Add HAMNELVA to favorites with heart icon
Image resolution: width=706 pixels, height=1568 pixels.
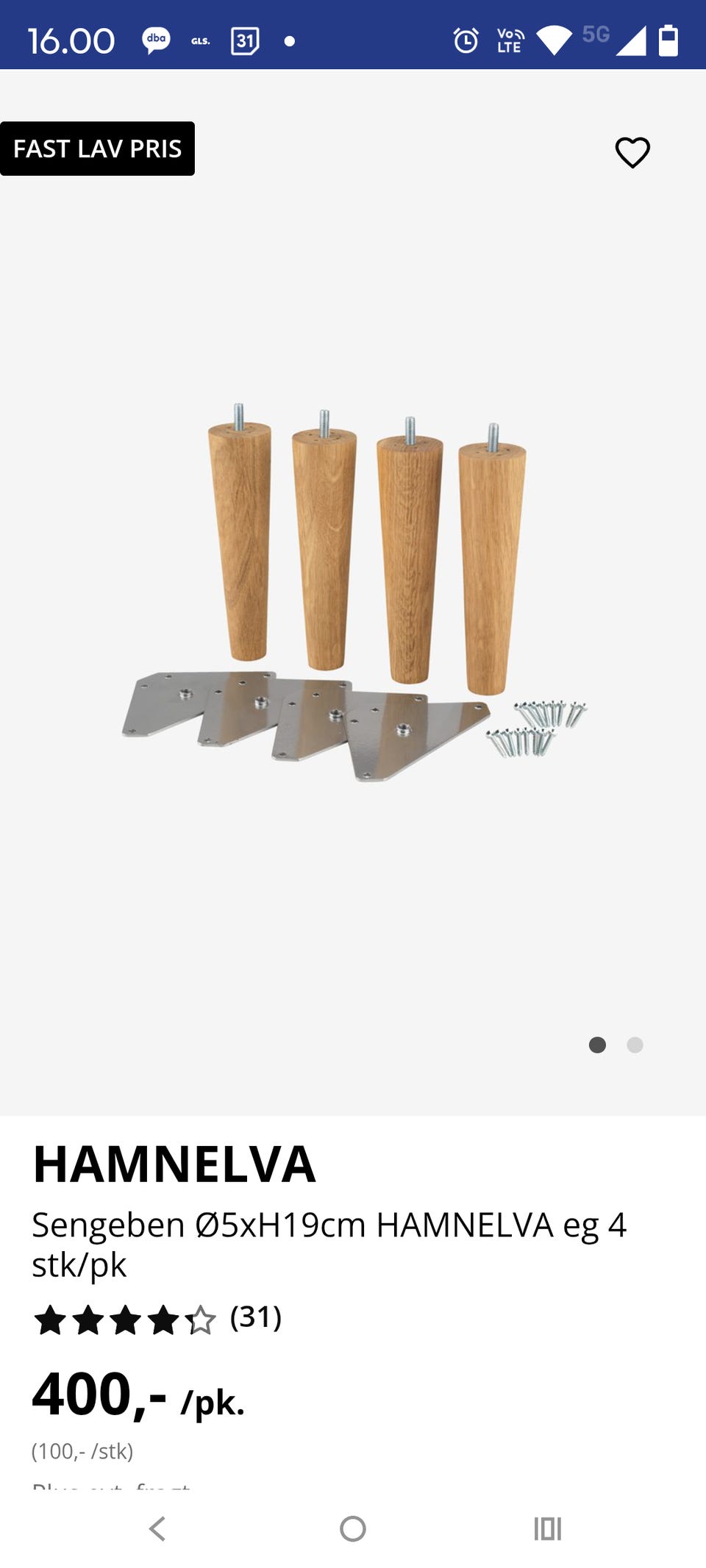(632, 152)
